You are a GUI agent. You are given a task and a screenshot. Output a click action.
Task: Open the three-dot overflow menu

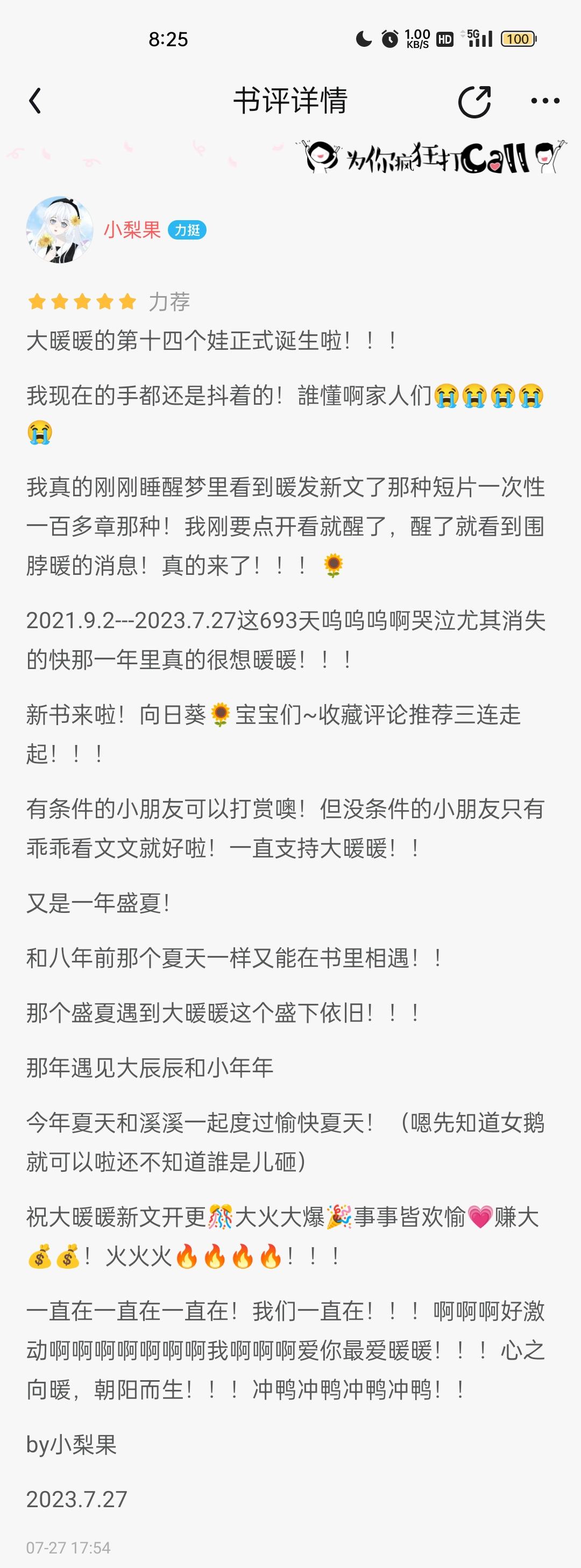pos(544,101)
